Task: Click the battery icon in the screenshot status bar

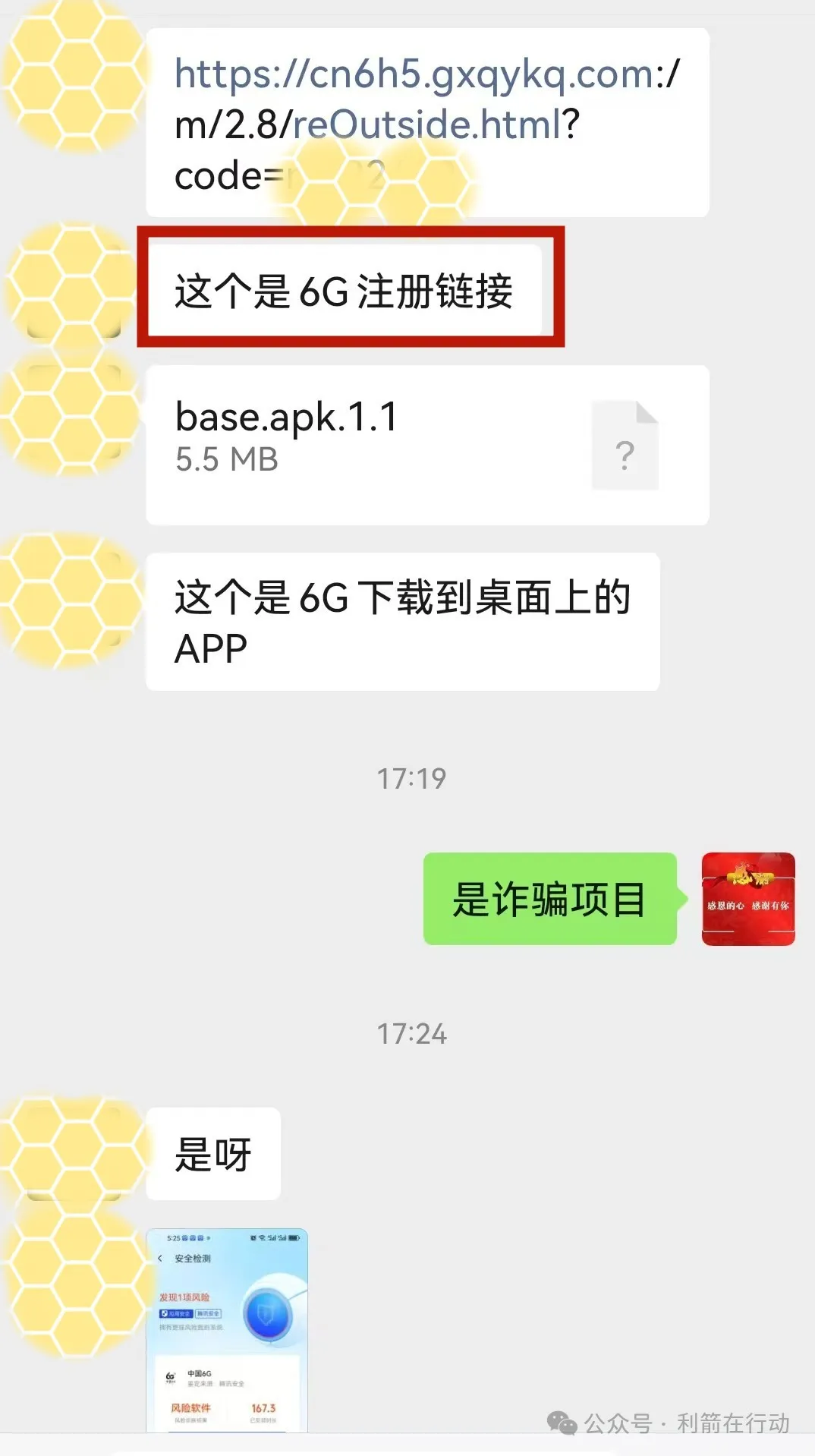Action: click(x=294, y=1237)
